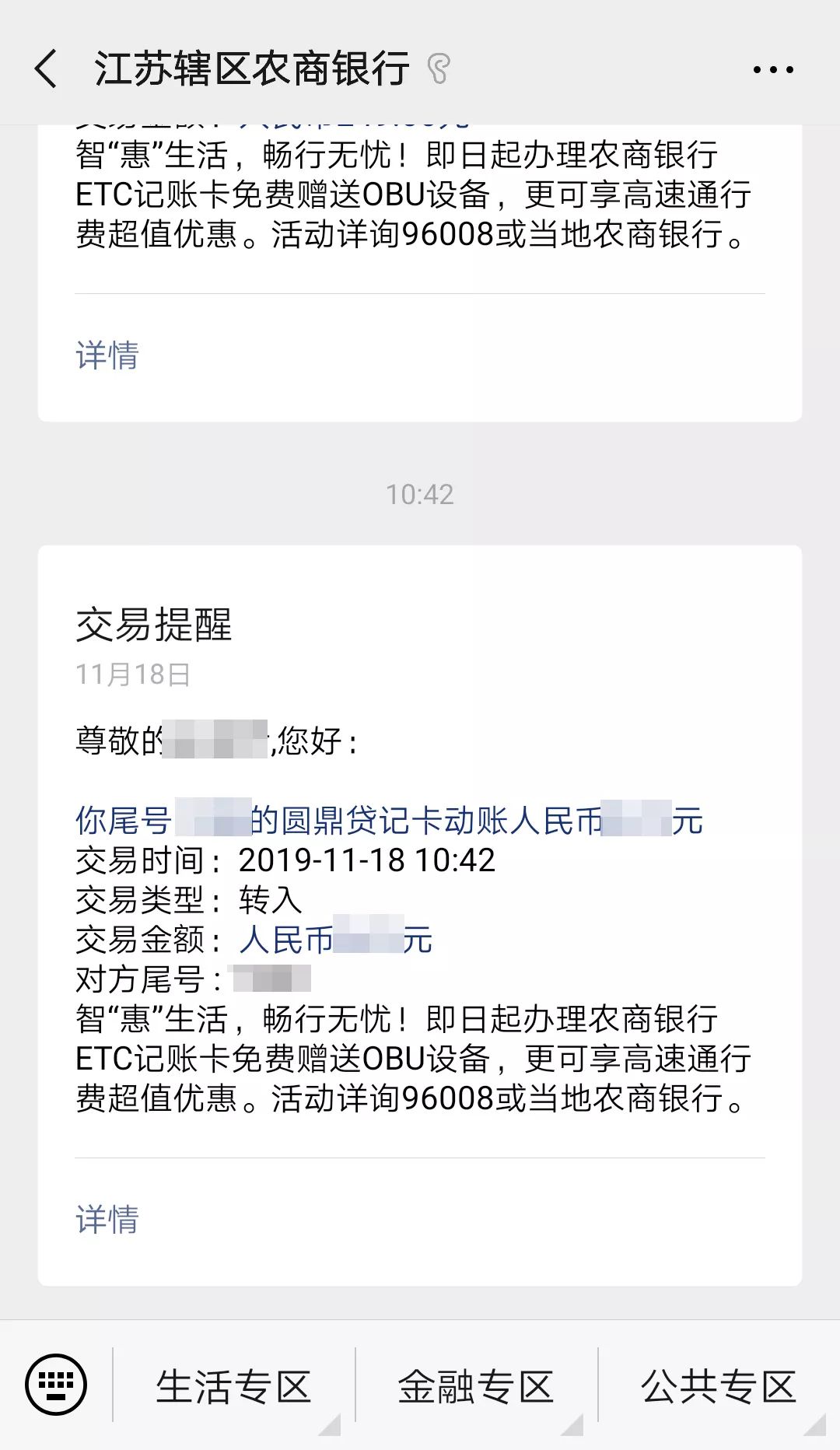Tap the 10:42 timestamp label
The image size is (840, 1450).
click(x=420, y=493)
